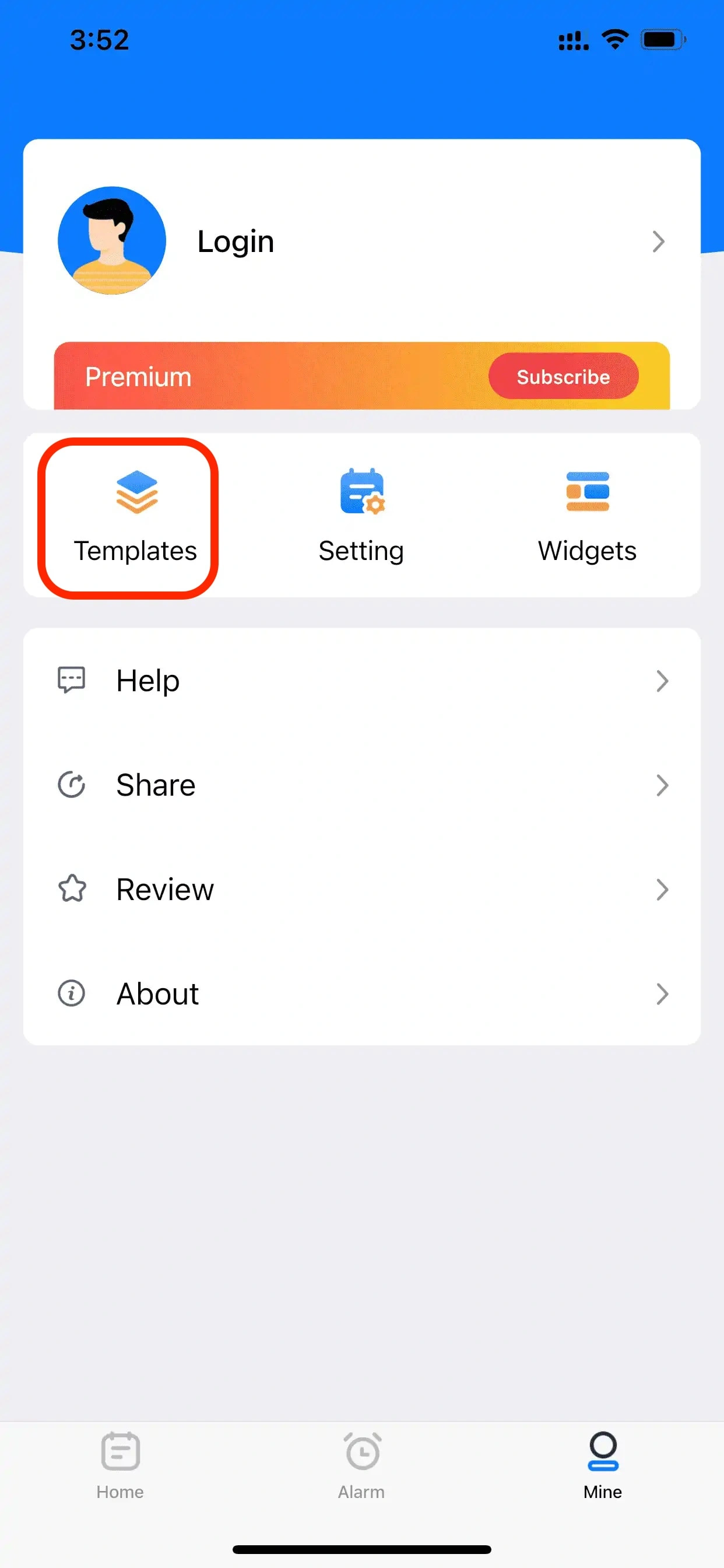This screenshot has width=724, height=1568.
Task: Open the Share row
Action: coord(361,785)
